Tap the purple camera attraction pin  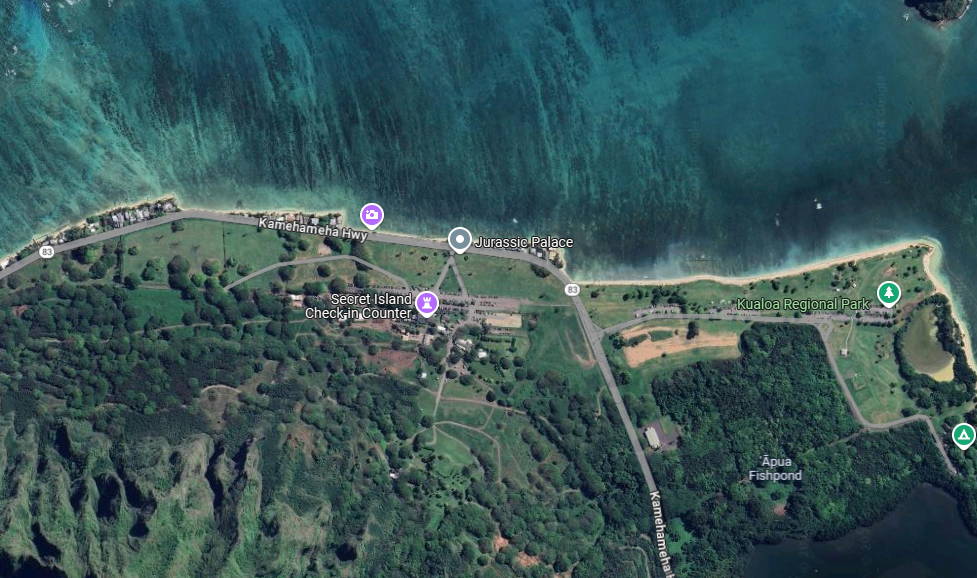372,215
